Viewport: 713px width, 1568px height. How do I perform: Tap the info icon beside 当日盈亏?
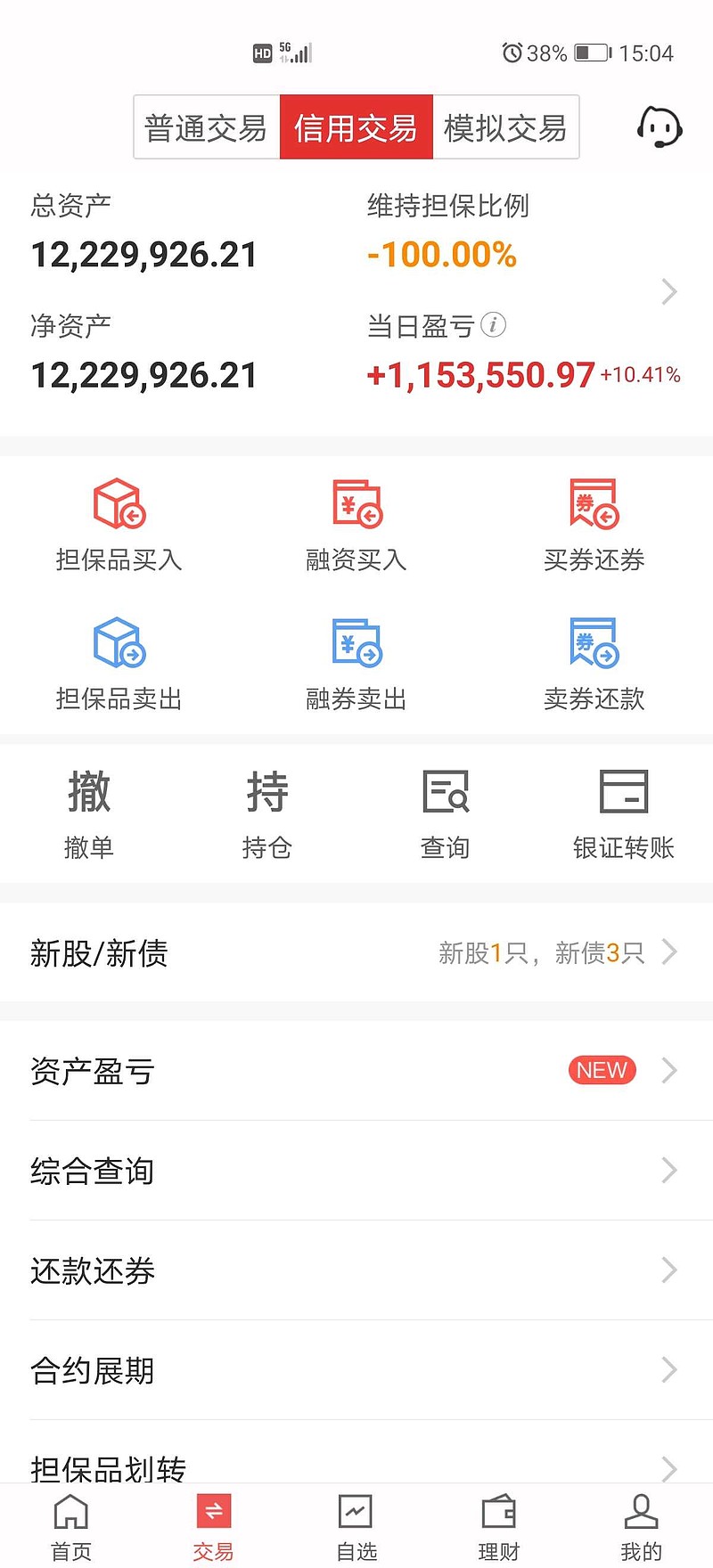tap(494, 325)
